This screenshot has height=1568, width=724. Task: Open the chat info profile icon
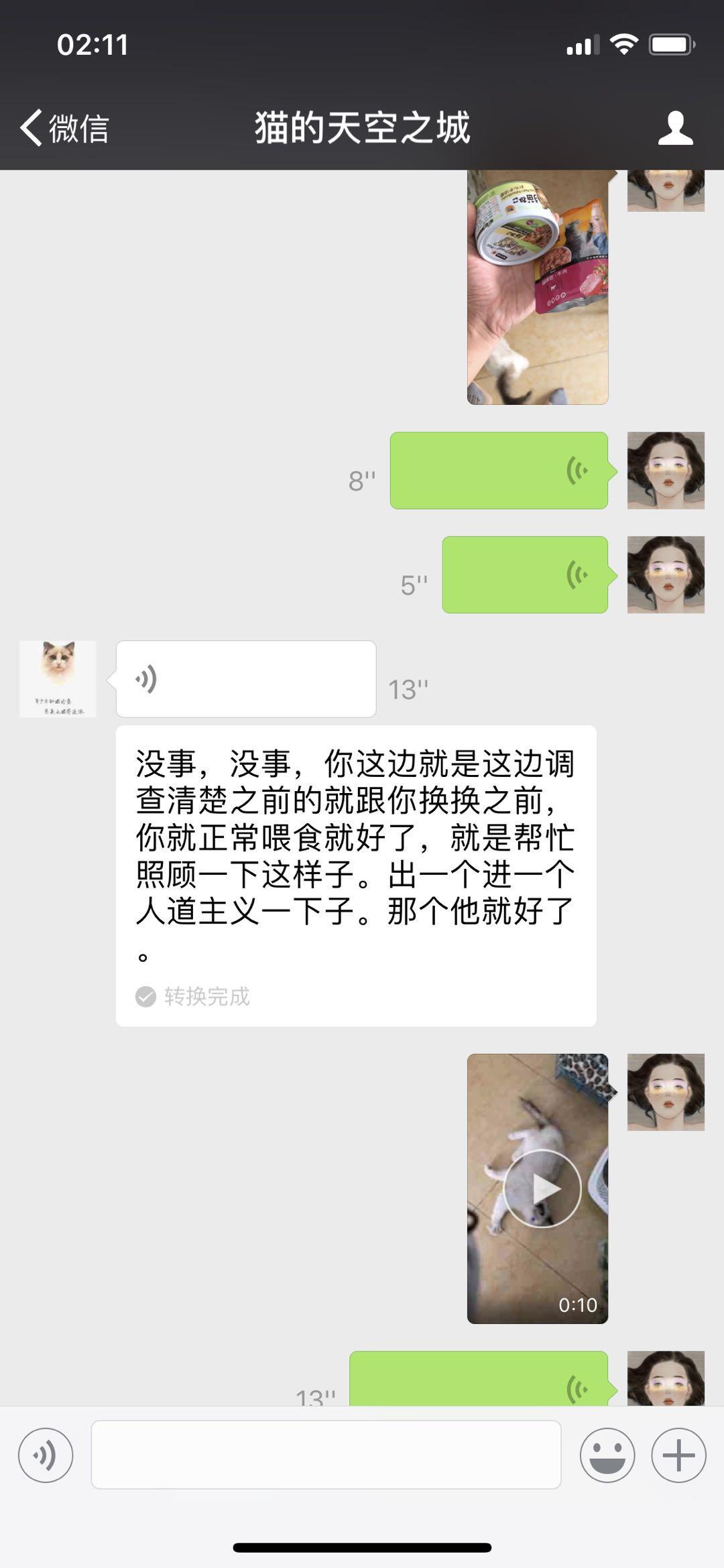click(x=674, y=127)
